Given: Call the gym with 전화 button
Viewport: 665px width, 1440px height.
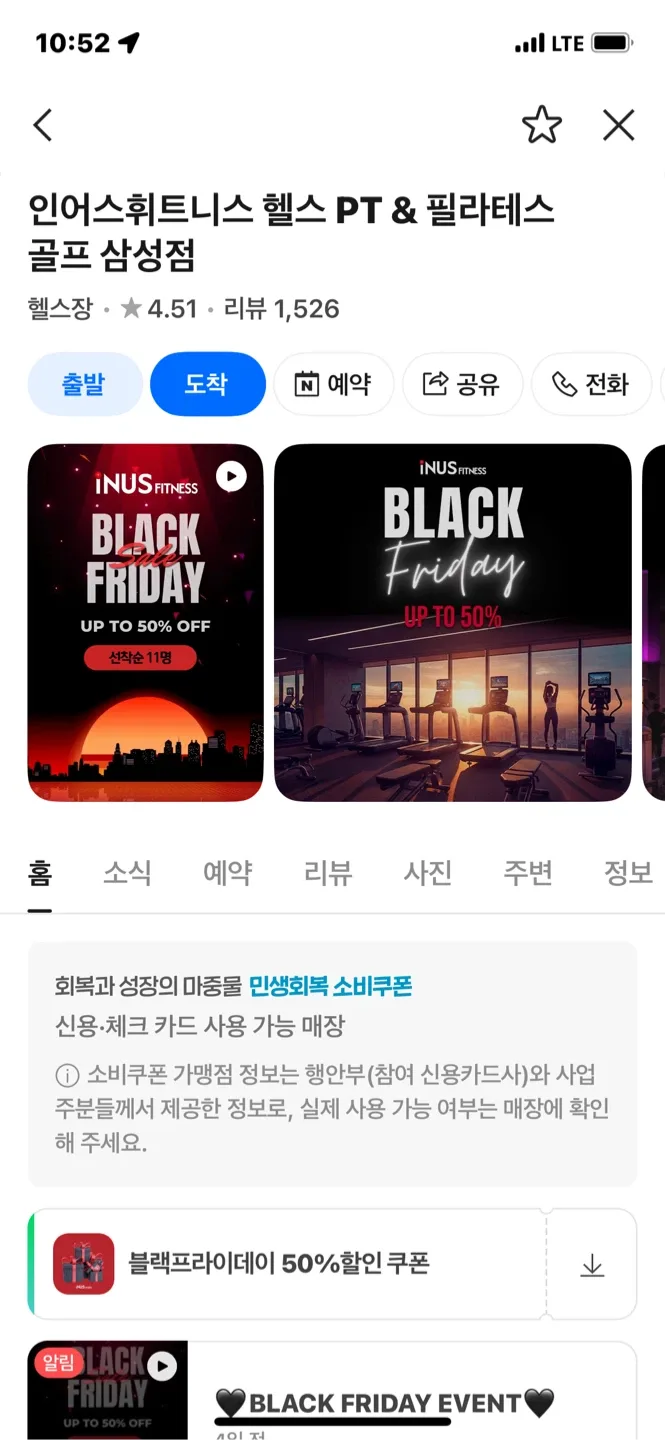Looking at the screenshot, I should 591,384.
